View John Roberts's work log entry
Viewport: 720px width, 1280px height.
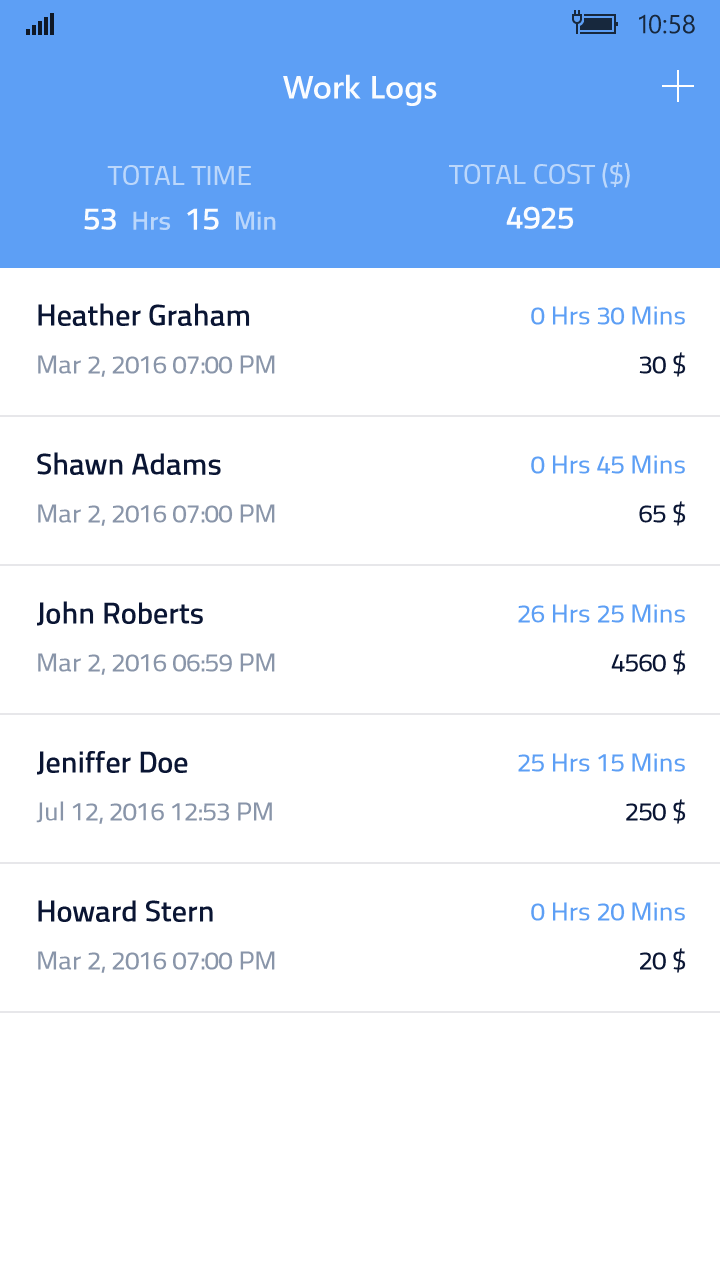[360, 639]
